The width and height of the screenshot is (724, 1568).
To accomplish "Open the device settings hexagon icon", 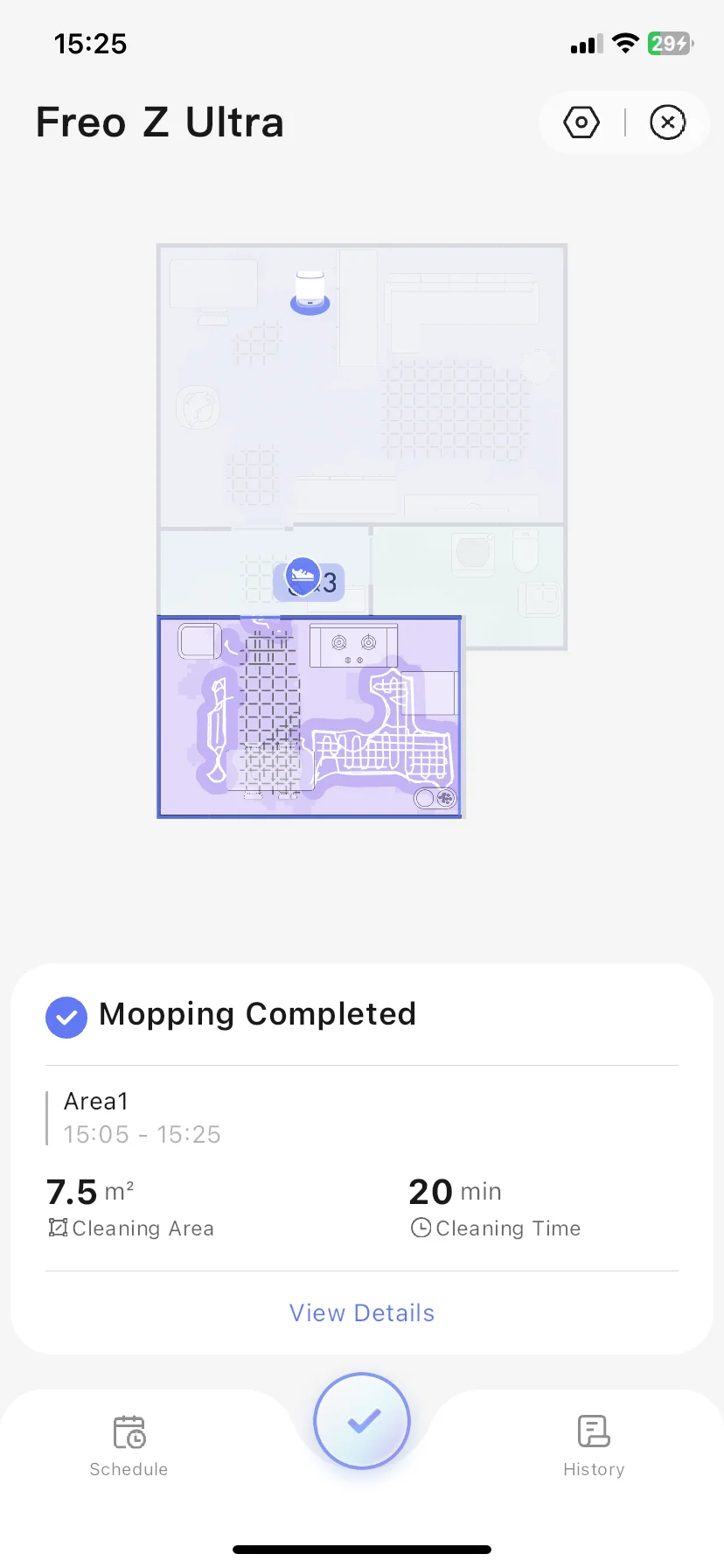I will (x=581, y=122).
